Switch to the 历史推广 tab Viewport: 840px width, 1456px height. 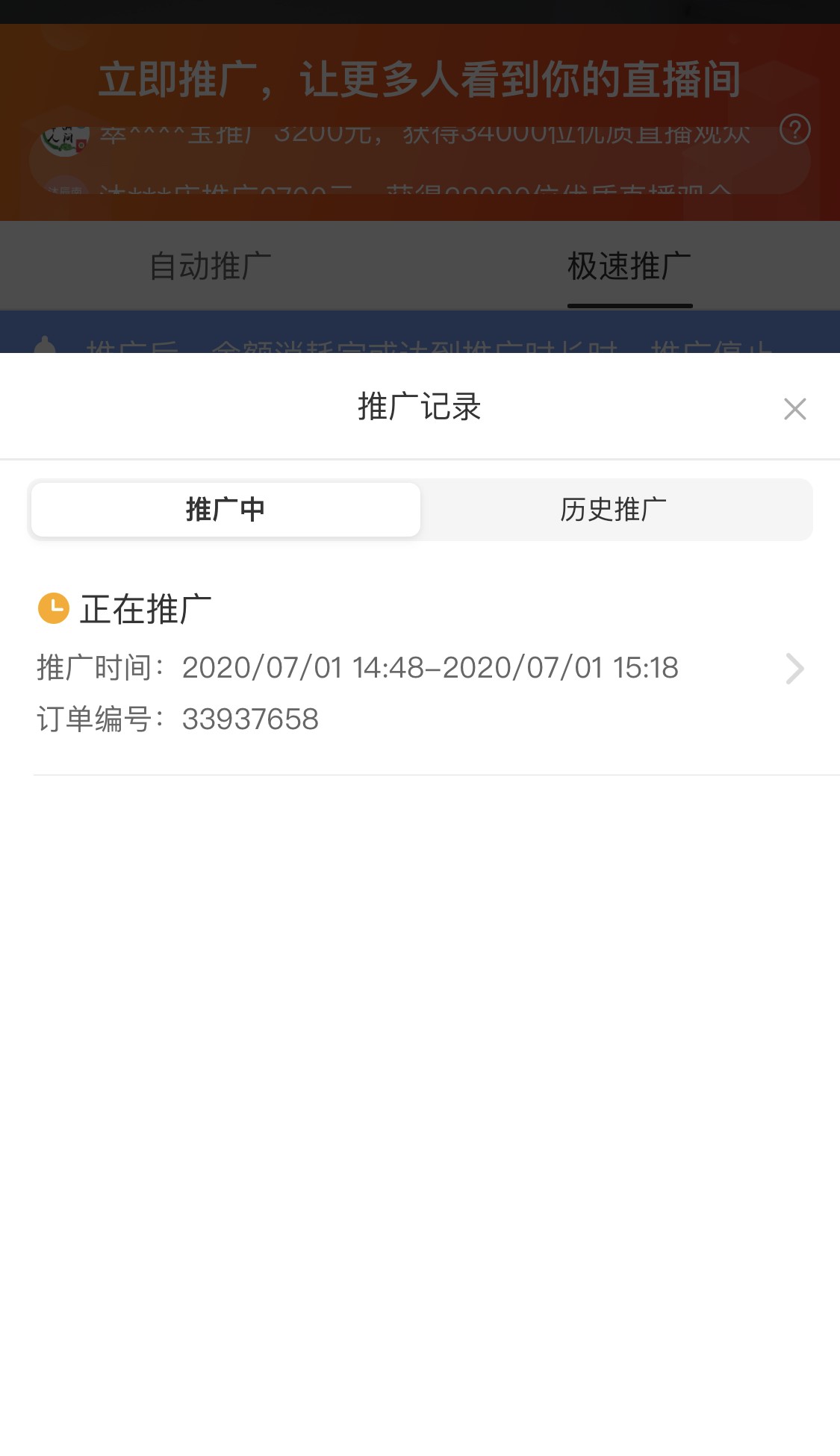point(615,510)
